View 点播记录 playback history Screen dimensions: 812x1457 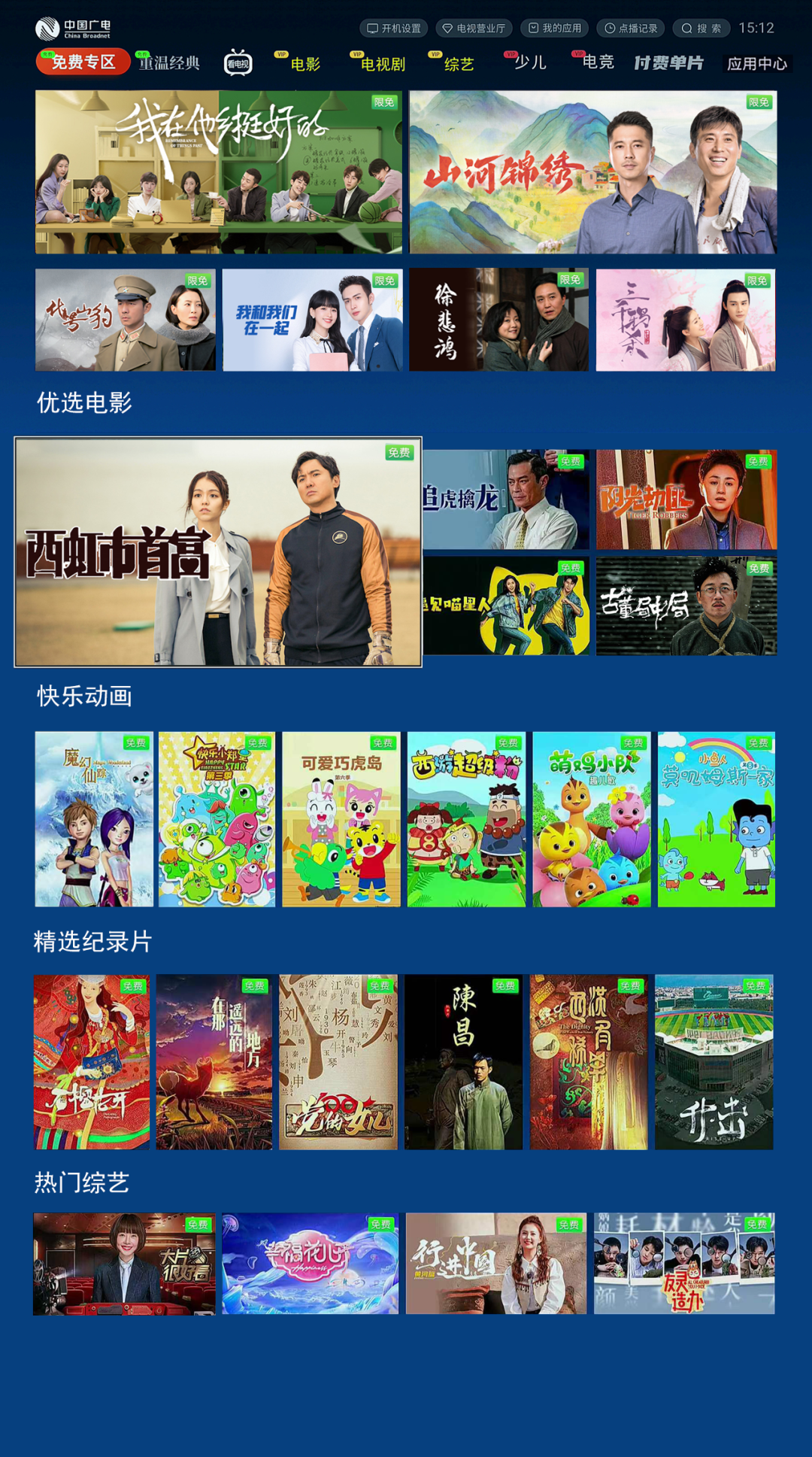tap(632, 28)
